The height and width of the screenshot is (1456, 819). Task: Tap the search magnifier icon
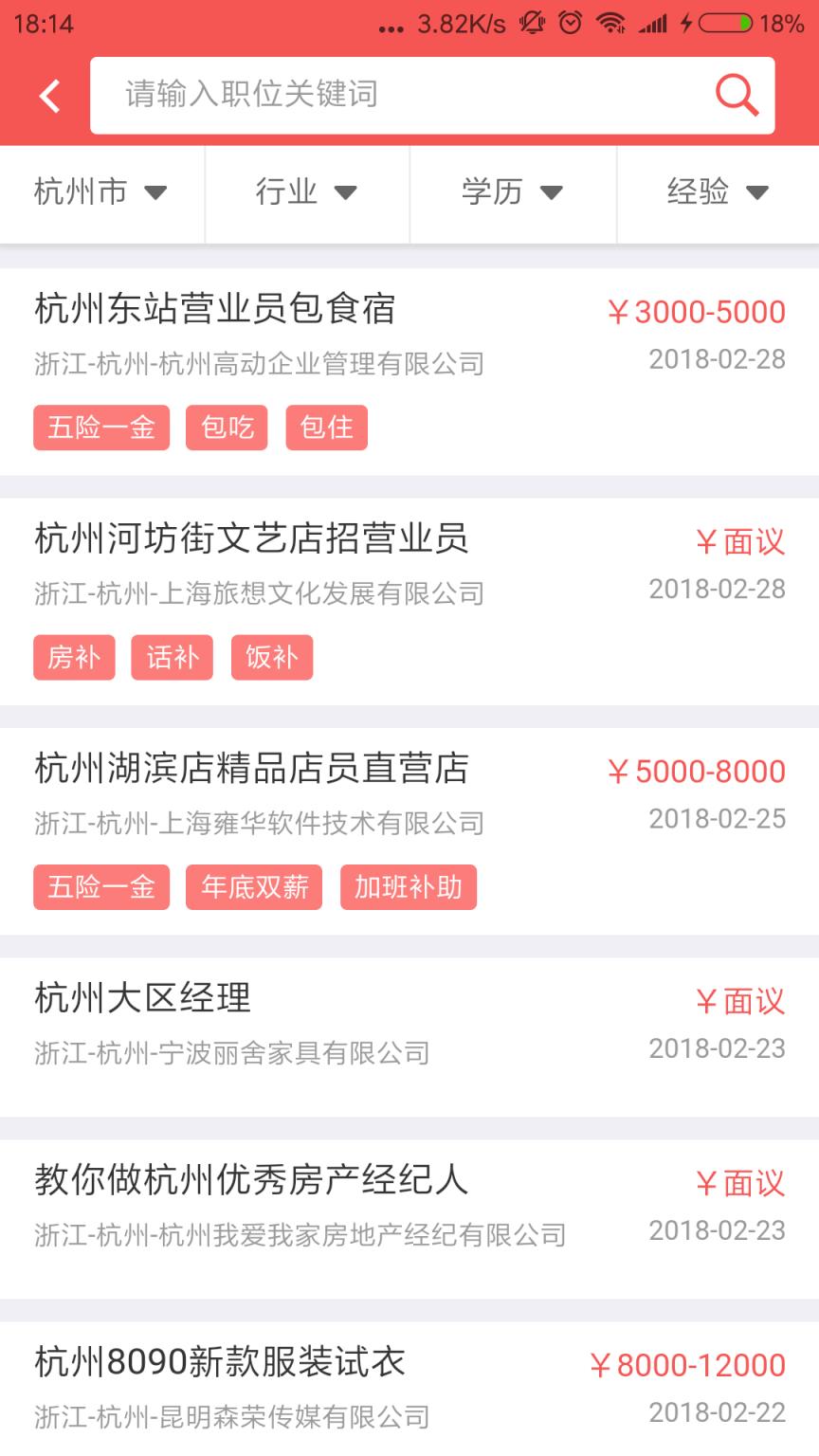[737, 95]
